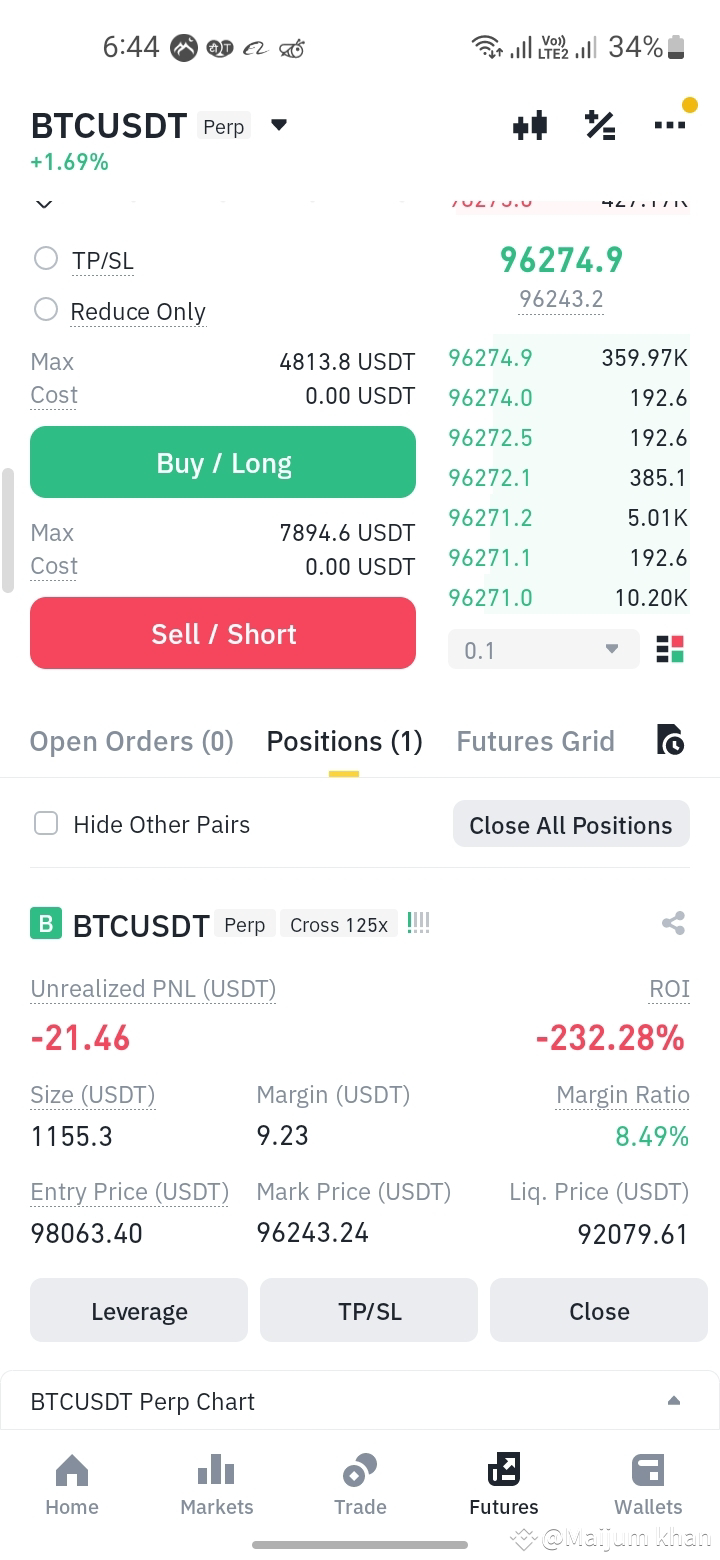720x1560 pixels.
Task: Tap Close All Positions
Action: (x=571, y=824)
